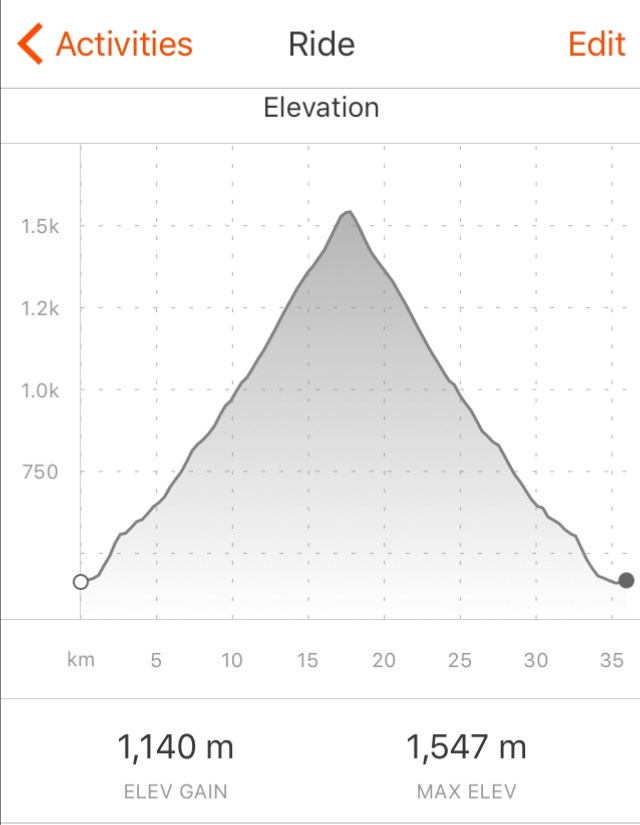Go back to Activities
This screenshot has width=640, height=825.
pos(105,45)
